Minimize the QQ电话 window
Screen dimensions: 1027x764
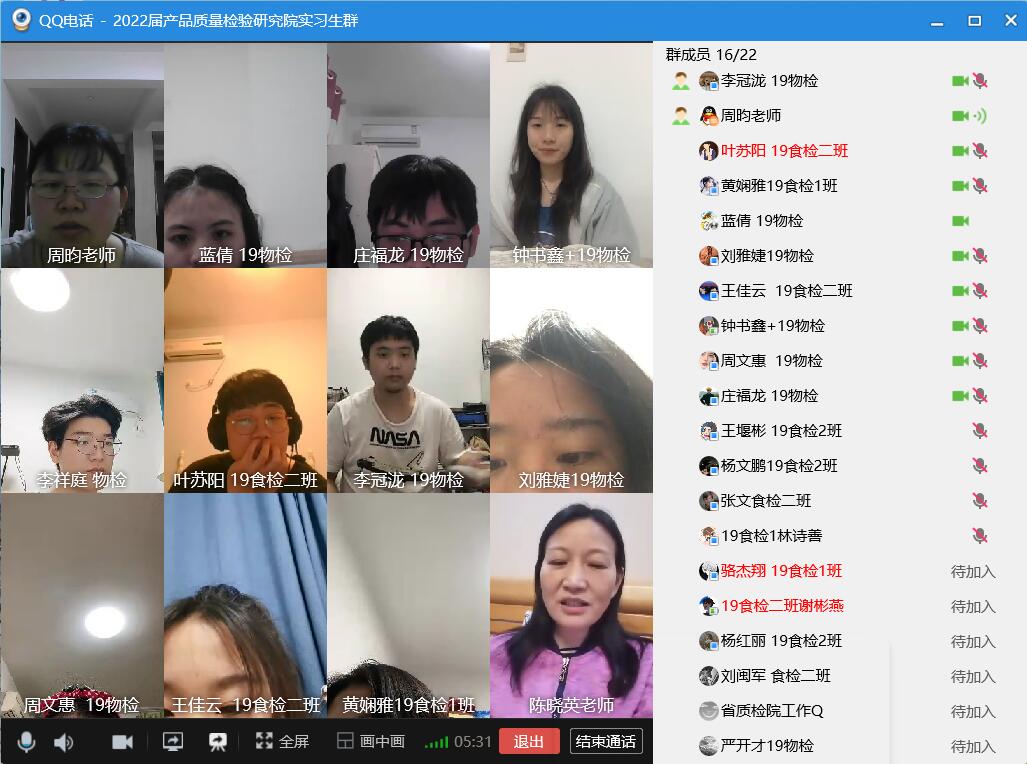pos(937,21)
